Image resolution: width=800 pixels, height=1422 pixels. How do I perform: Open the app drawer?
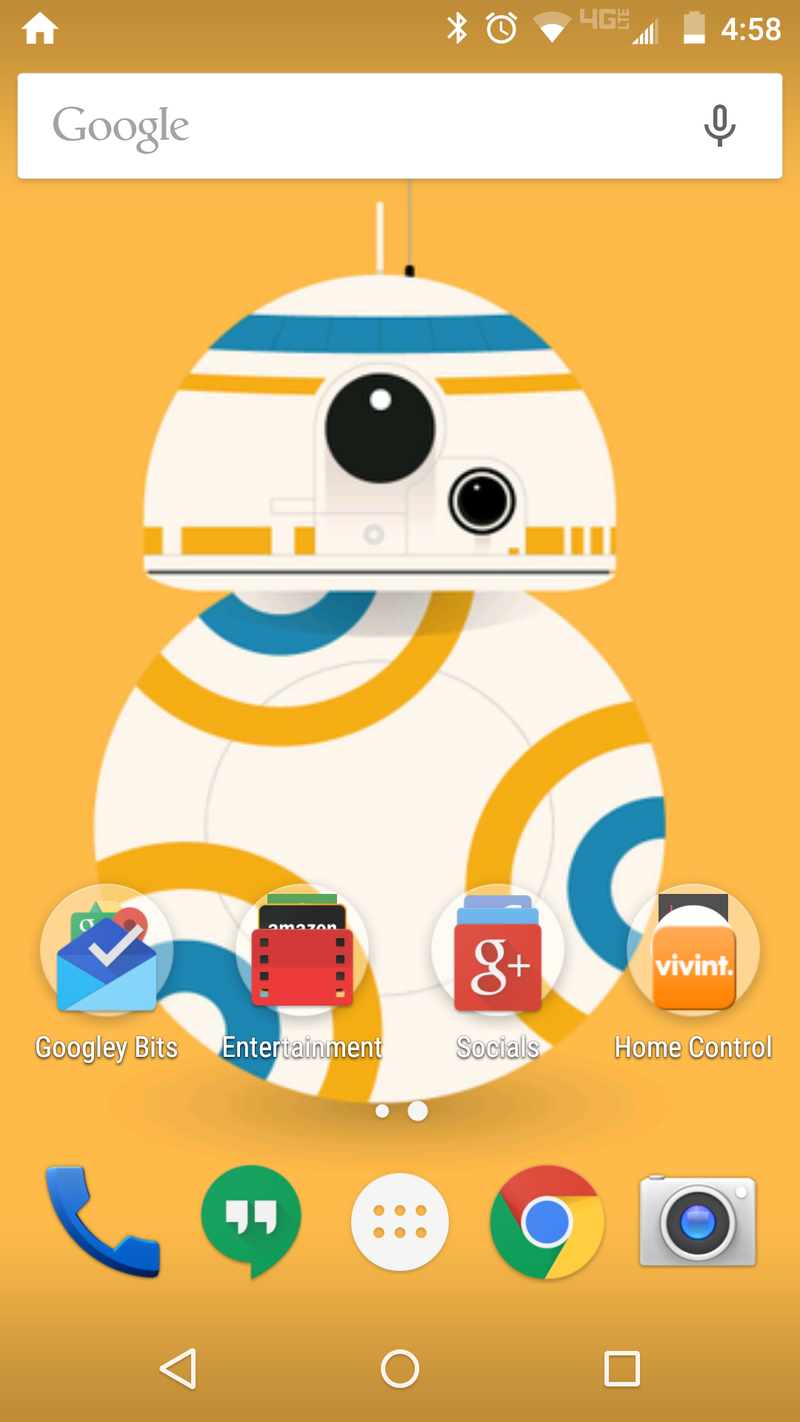click(400, 1222)
